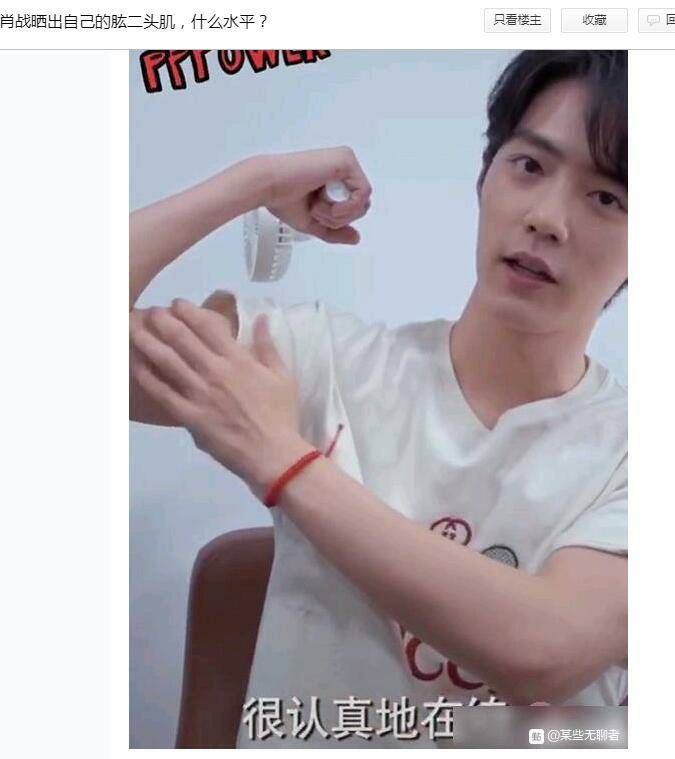Tap the 只看楼主 button
Image resolution: width=675 pixels, height=759 pixels.
[x=517, y=20]
